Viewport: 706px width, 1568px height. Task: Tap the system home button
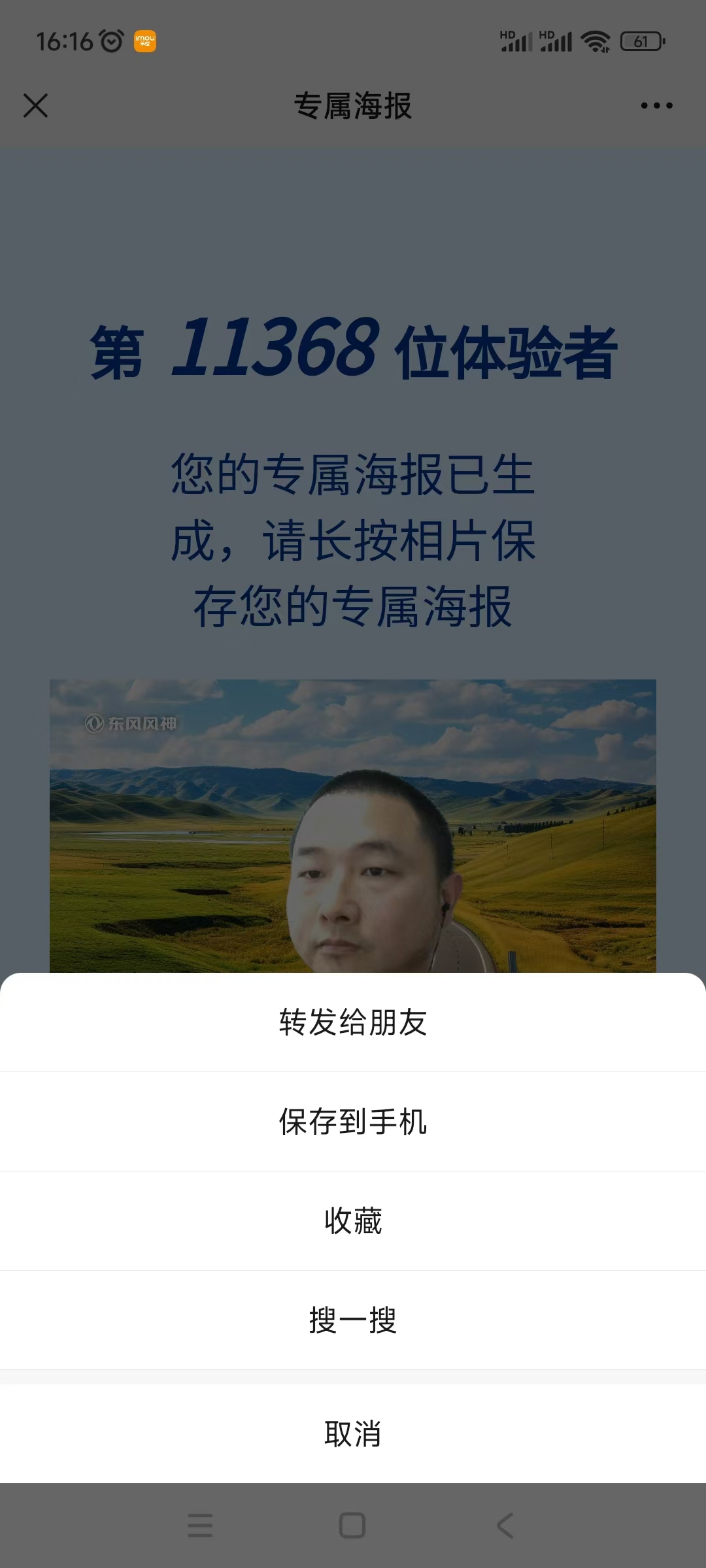tap(352, 1526)
